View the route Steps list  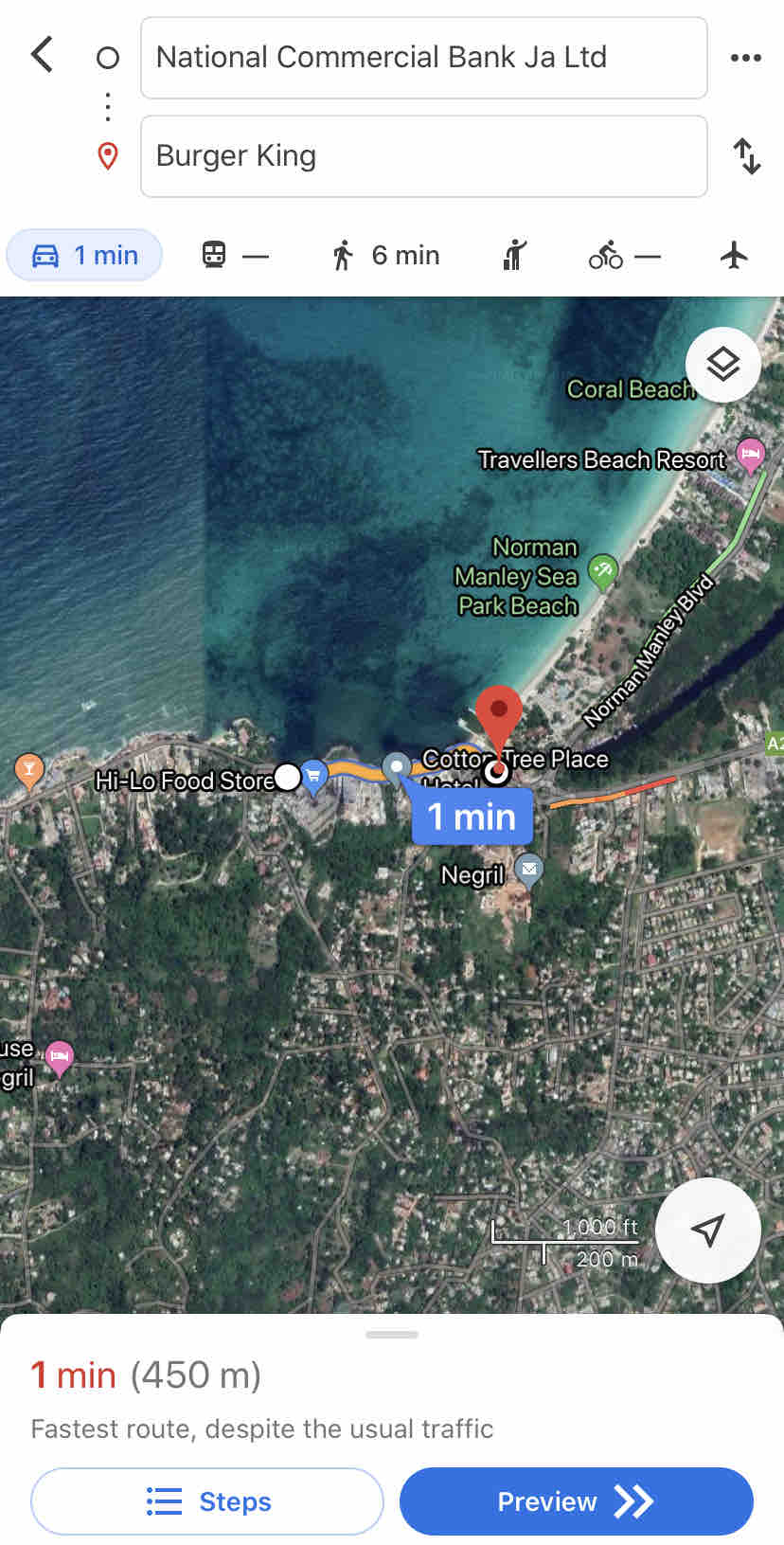[x=207, y=1501]
